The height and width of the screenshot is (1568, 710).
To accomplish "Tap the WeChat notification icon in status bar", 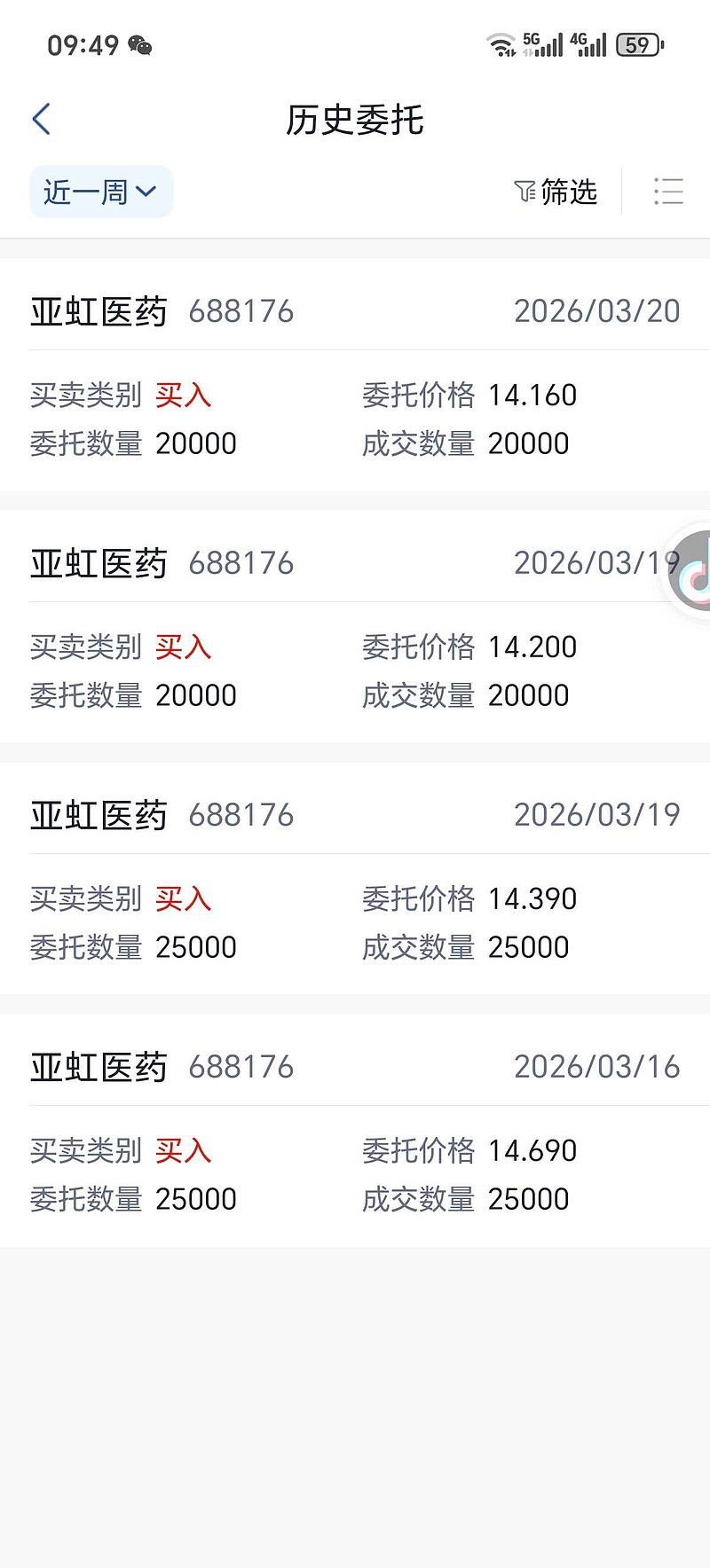I will (139, 43).
